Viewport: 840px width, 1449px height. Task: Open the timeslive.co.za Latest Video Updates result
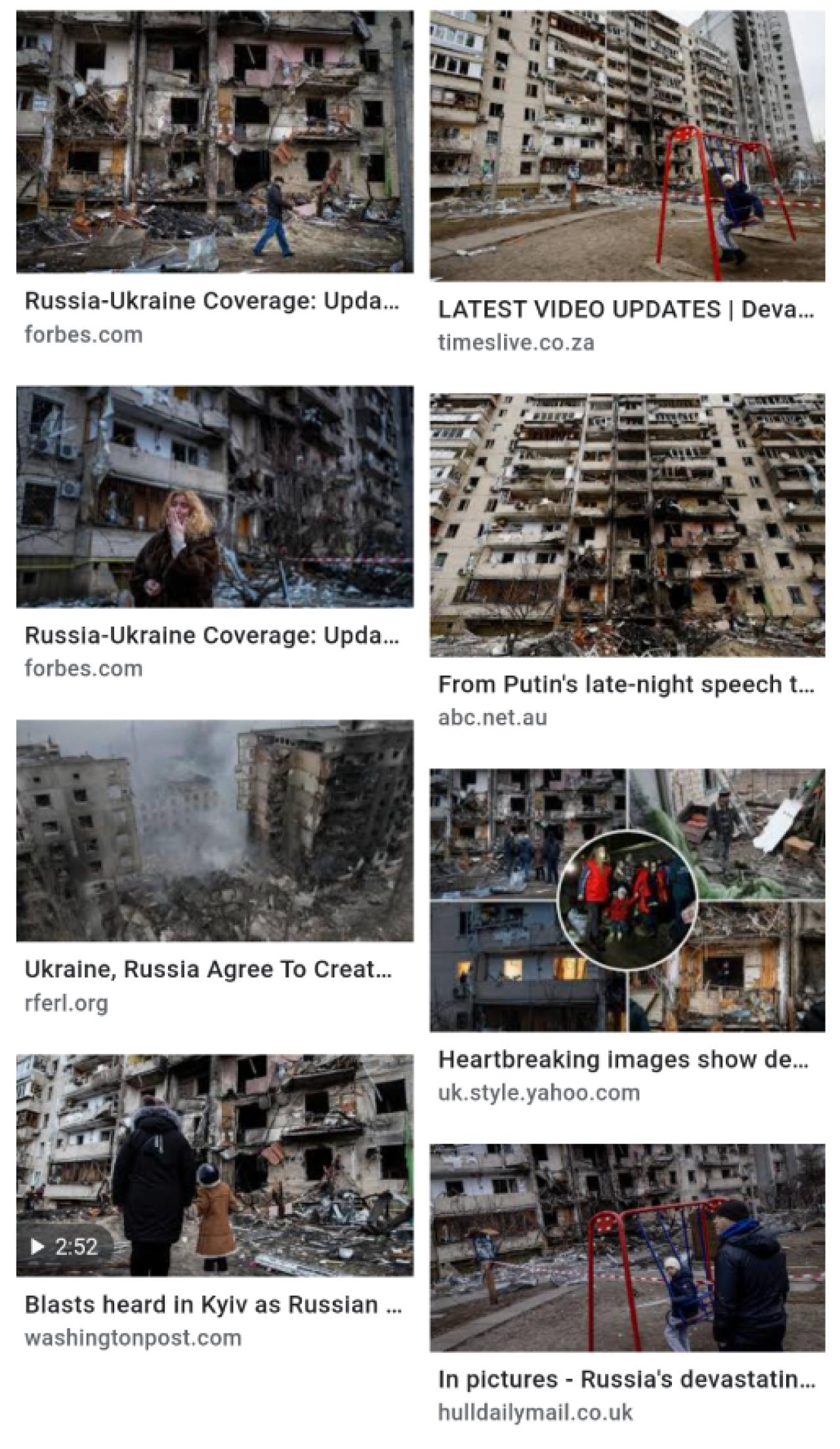click(x=627, y=146)
